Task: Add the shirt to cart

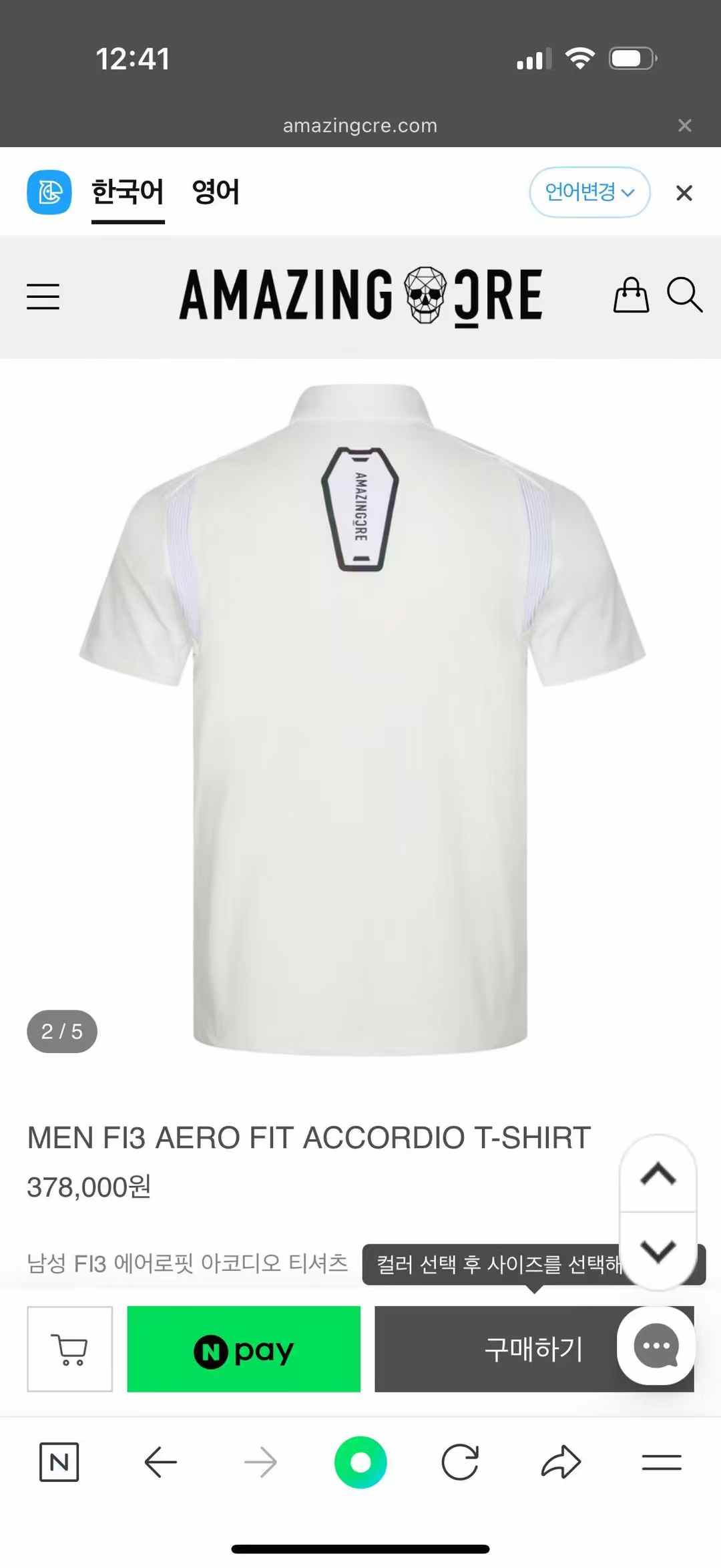Action: pyautogui.click(x=70, y=1349)
